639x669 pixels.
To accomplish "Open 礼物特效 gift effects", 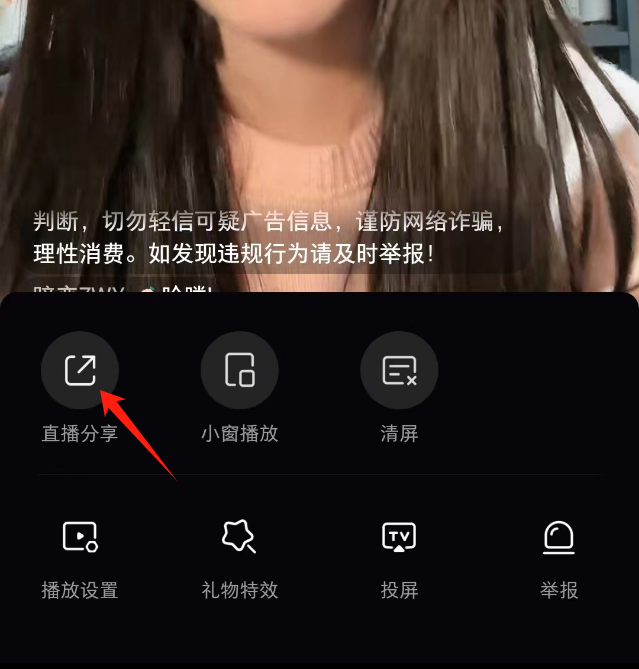I will click(239, 538).
